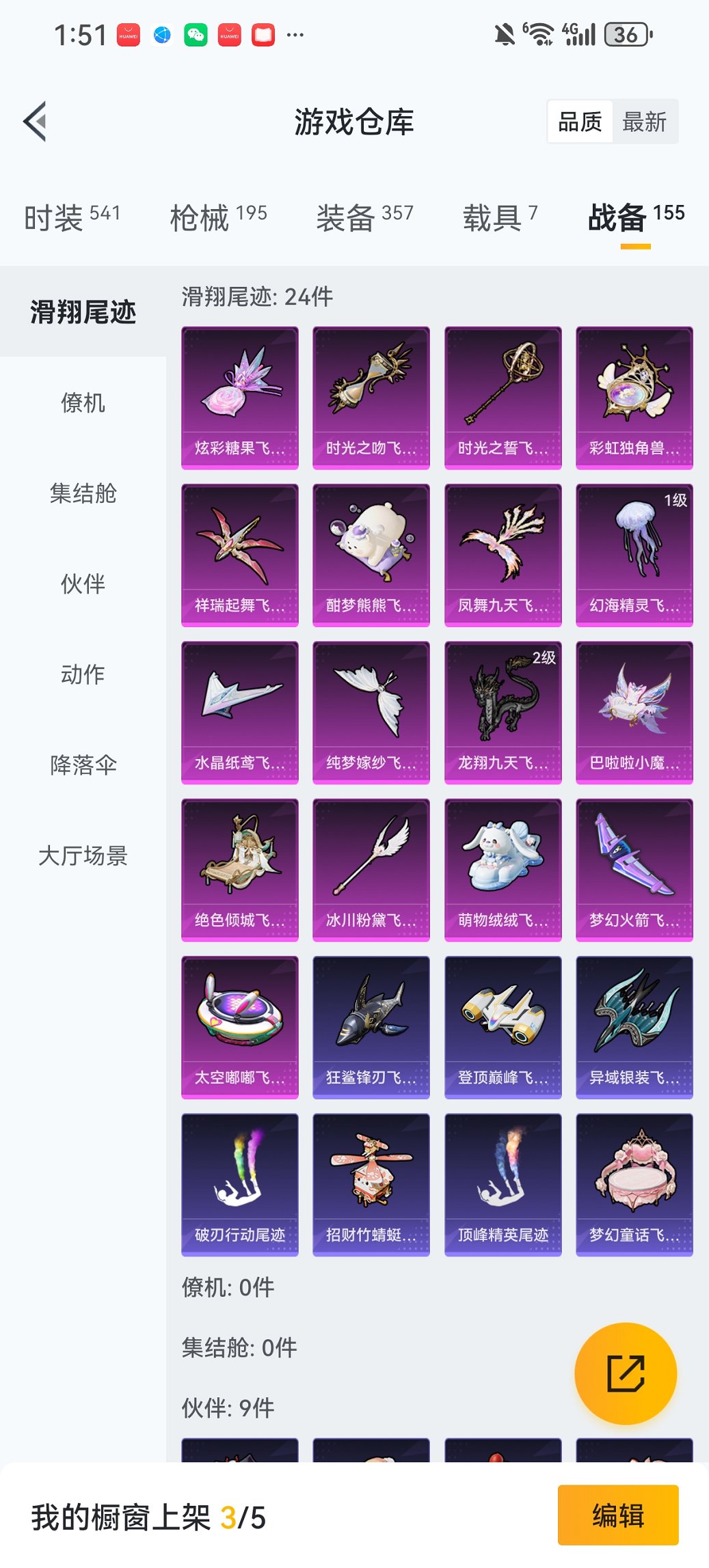Tap the orange share floating button
709x1568 pixels.
click(626, 1373)
